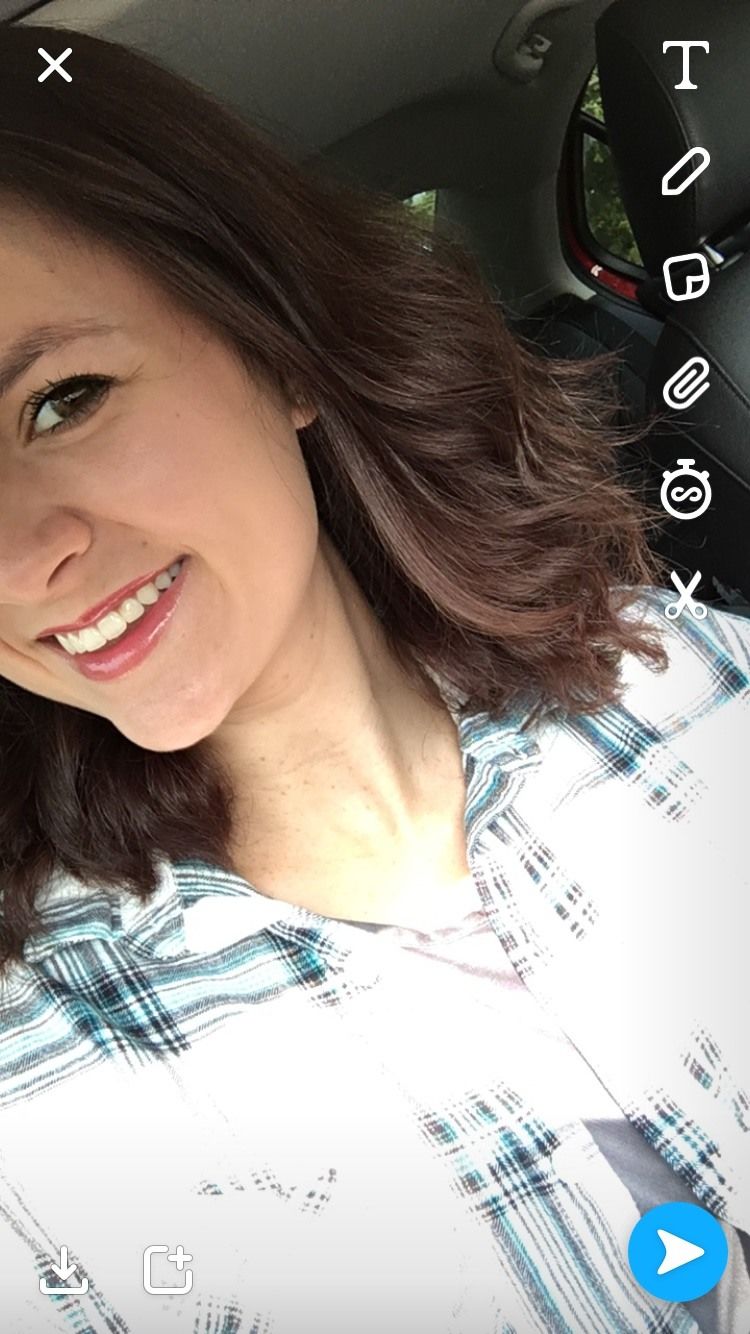Send the snap with the blue arrow
This screenshot has height=1334, width=750.
tap(678, 1252)
